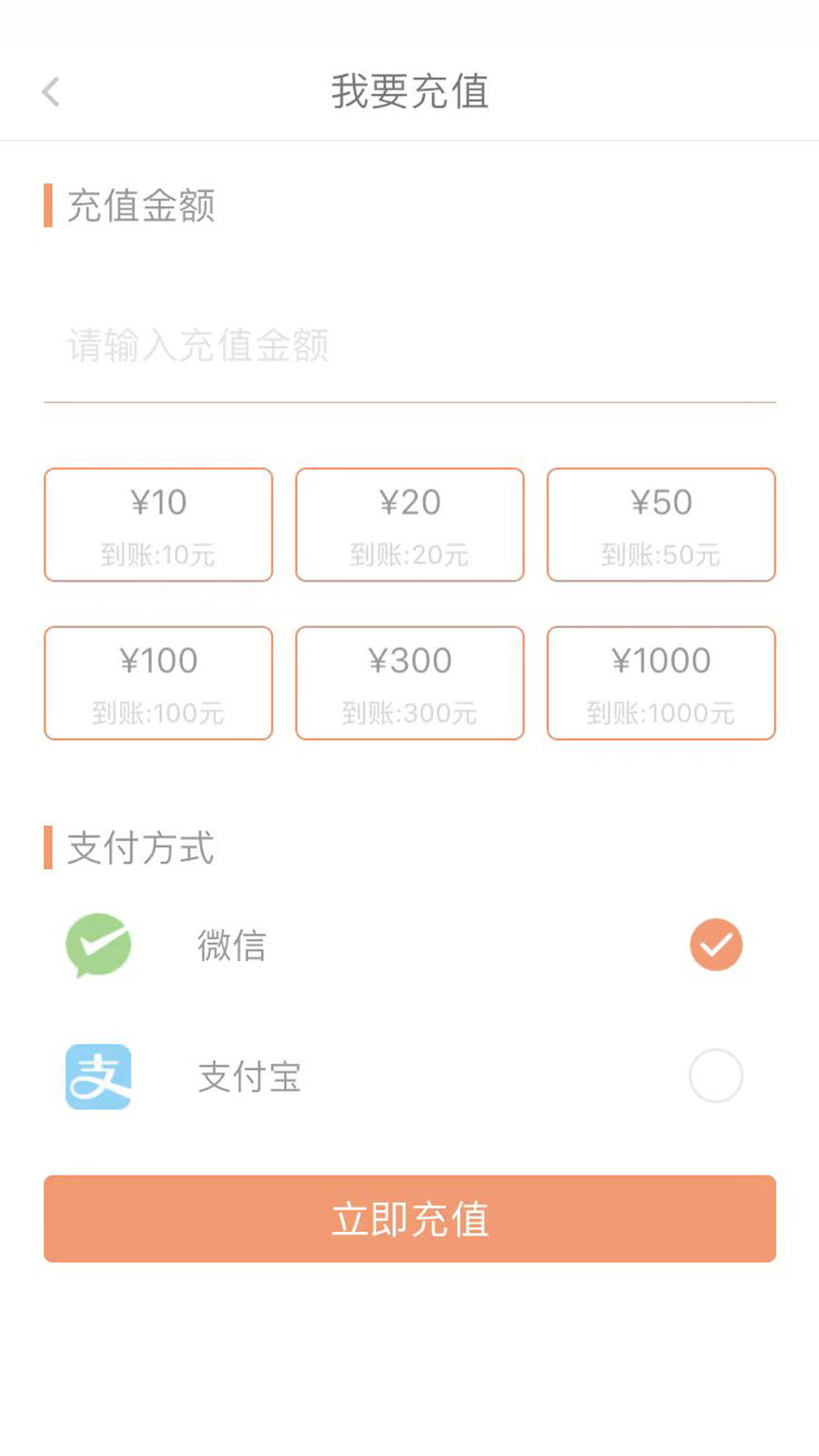Click the 支付宝 payment label text
819x1456 pixels.
pyautogui.click(x=248, y=1077)
